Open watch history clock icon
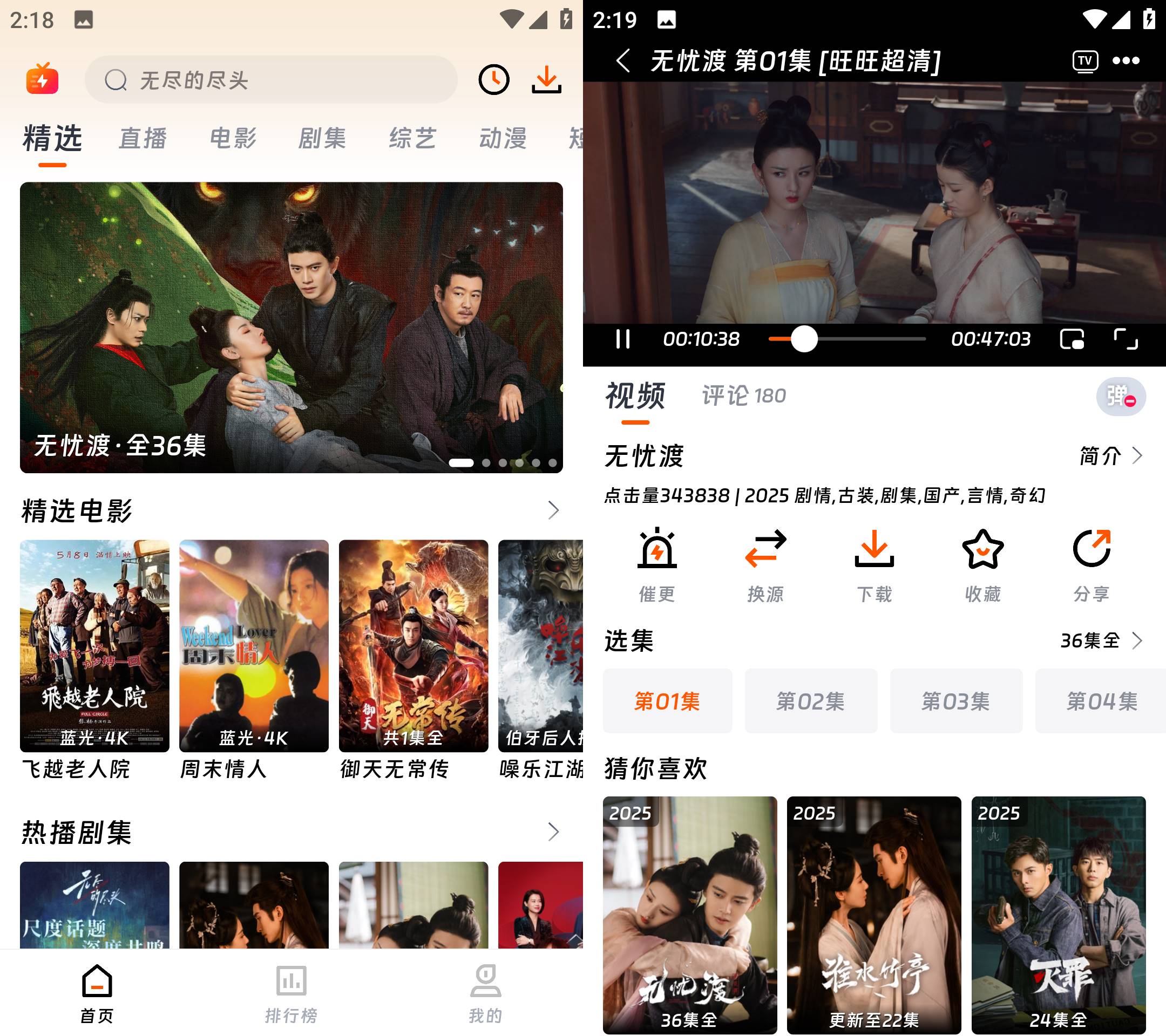1166x1036 pixels. point(493,80)
